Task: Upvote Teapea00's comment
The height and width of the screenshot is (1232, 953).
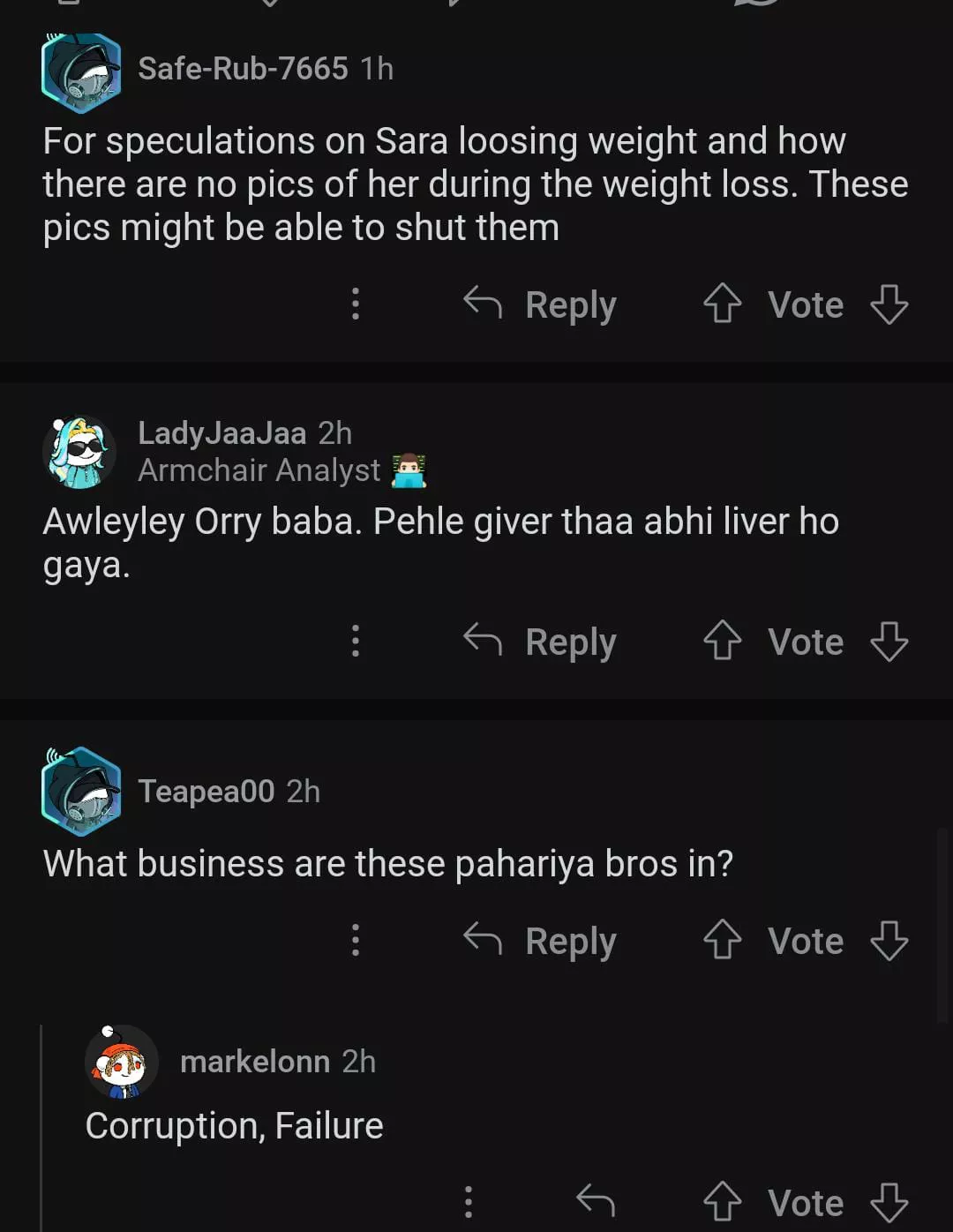Action: coord(722,940)
